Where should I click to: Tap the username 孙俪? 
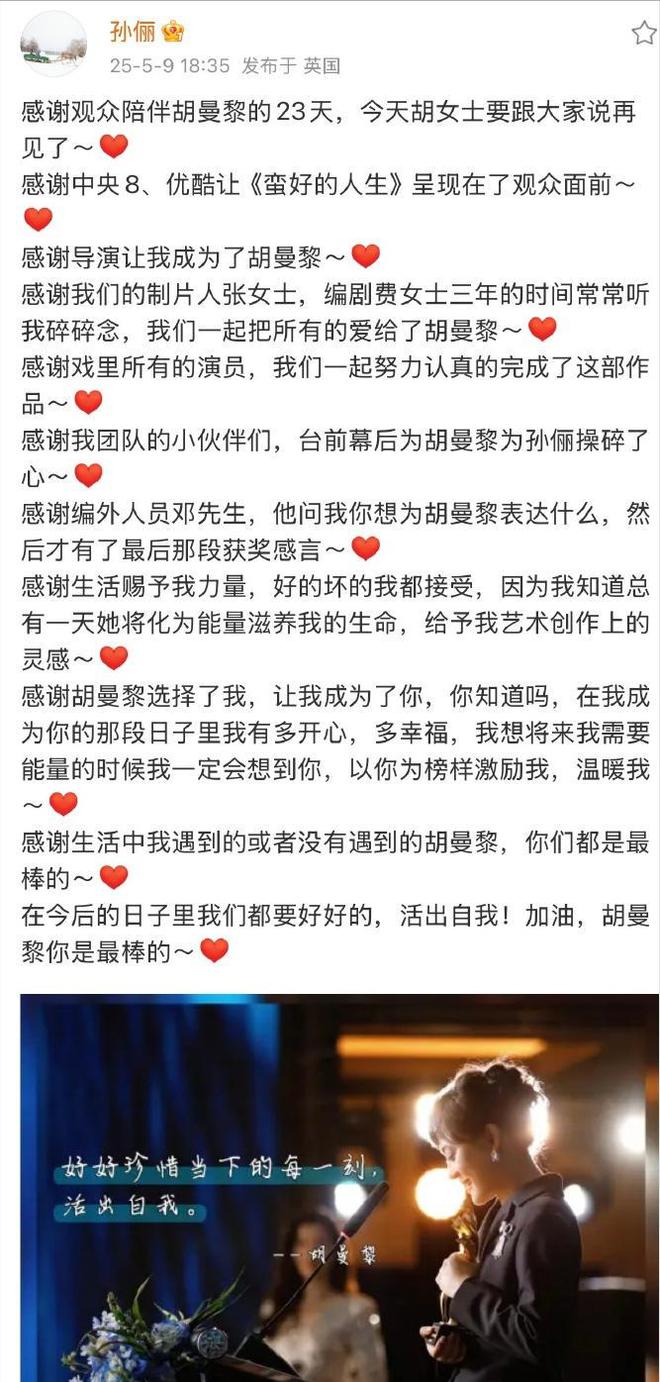tap(131, 31)
